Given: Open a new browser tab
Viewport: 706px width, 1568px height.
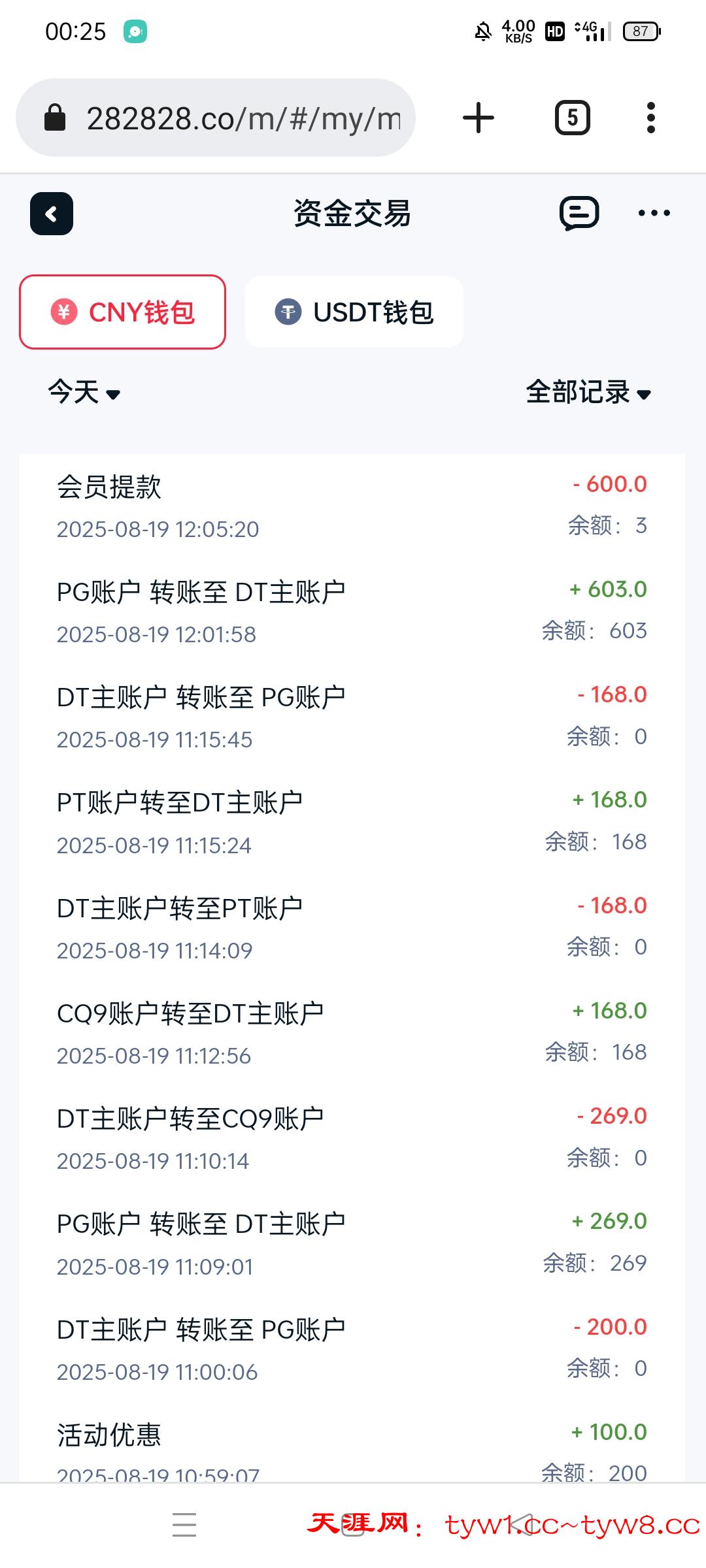Looking at the screenshot, I should tap(479, 118).
